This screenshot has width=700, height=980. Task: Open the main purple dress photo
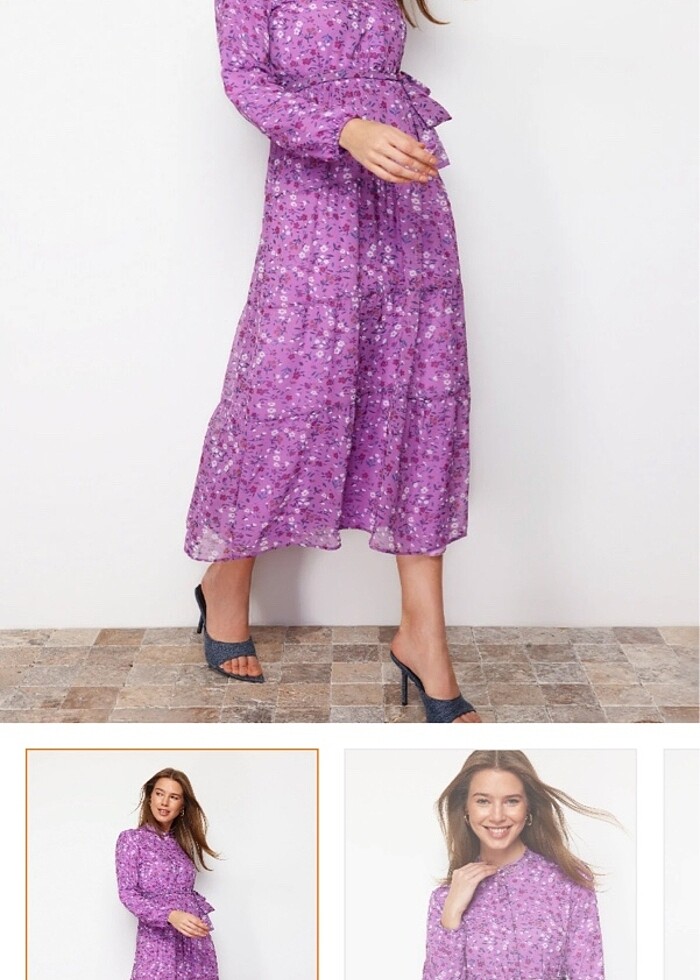point(350,360)
